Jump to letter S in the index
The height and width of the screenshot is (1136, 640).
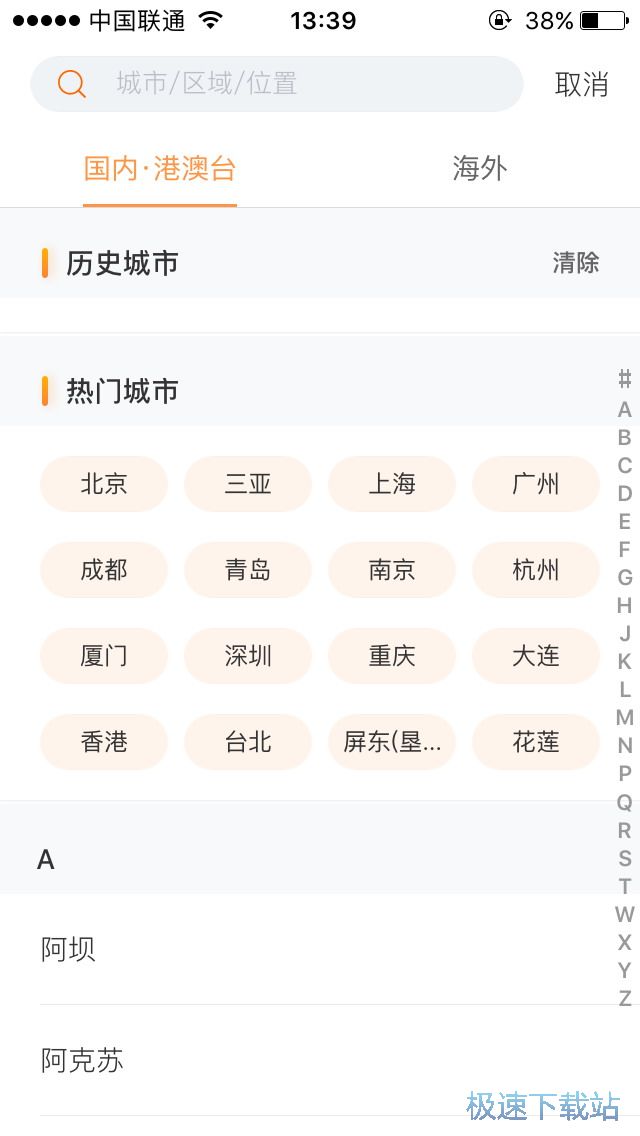[x=624, y=858]
